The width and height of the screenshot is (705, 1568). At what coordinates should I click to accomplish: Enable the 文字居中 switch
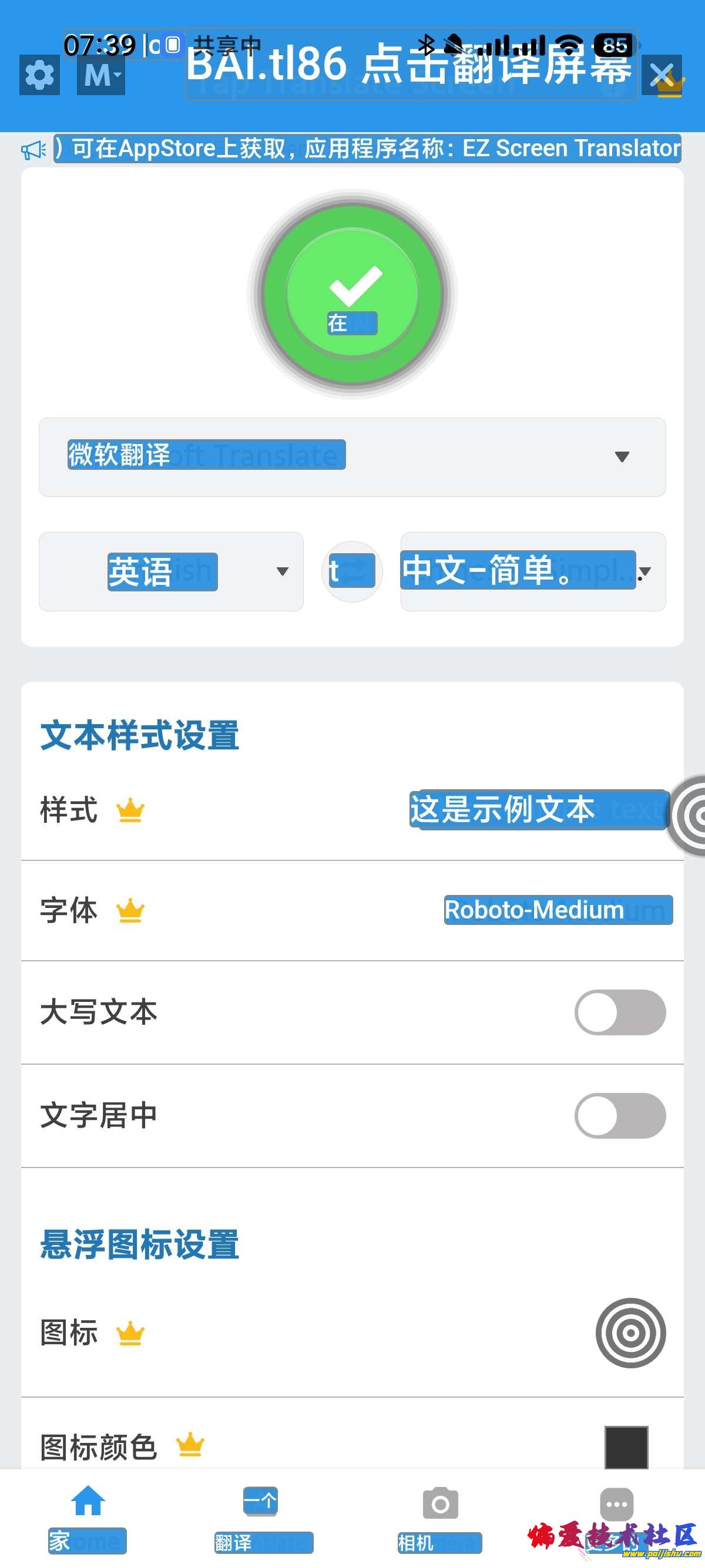620,1116
